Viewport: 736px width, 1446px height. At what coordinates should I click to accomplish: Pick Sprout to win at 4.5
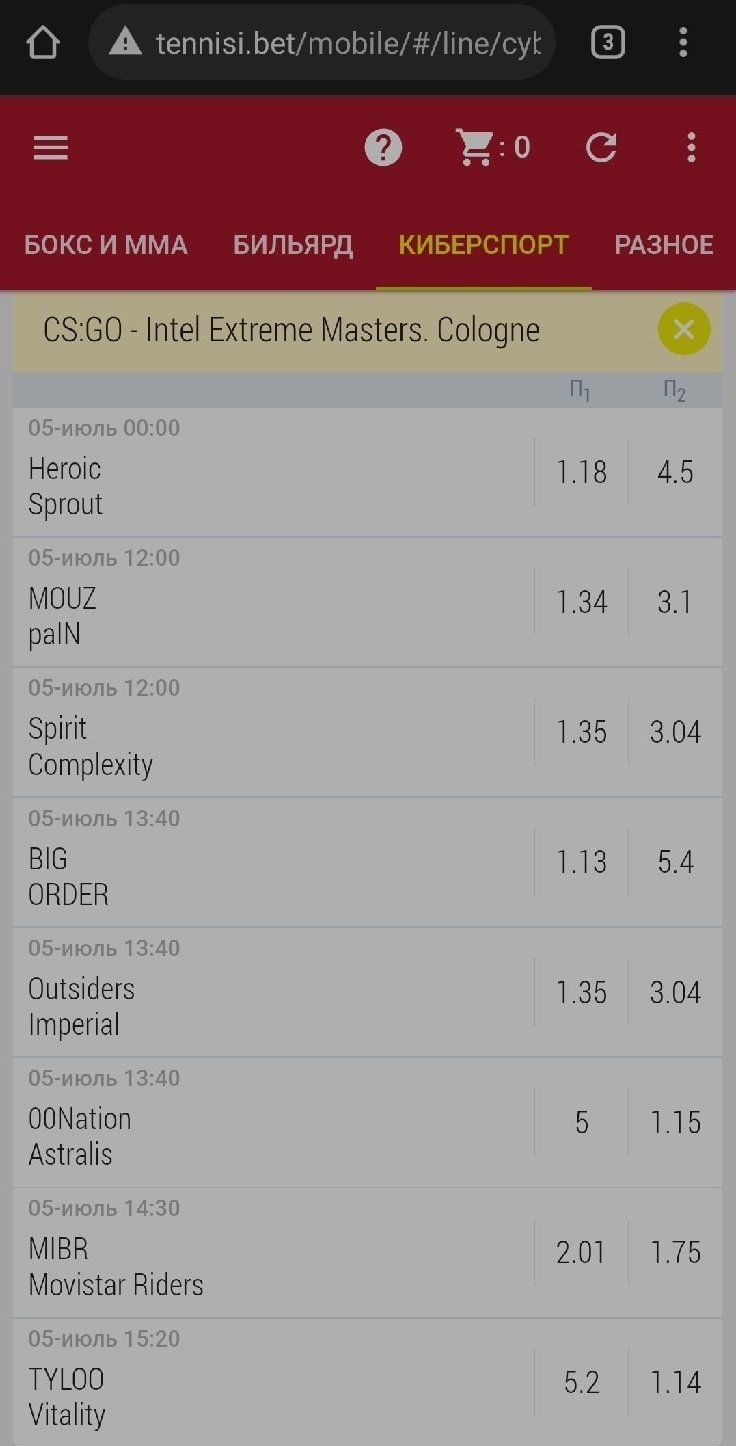coord(675,472)
